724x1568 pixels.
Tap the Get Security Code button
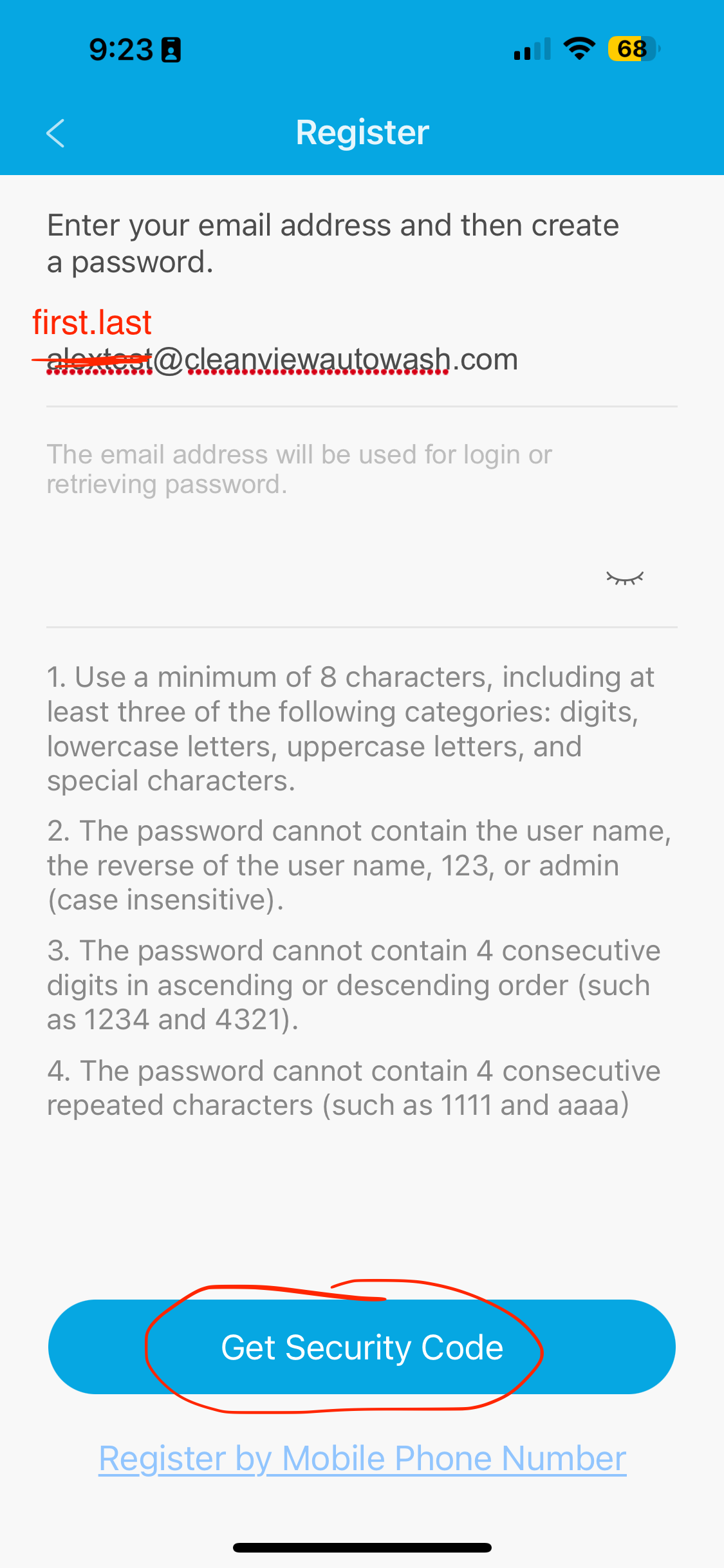[362, 1347]
